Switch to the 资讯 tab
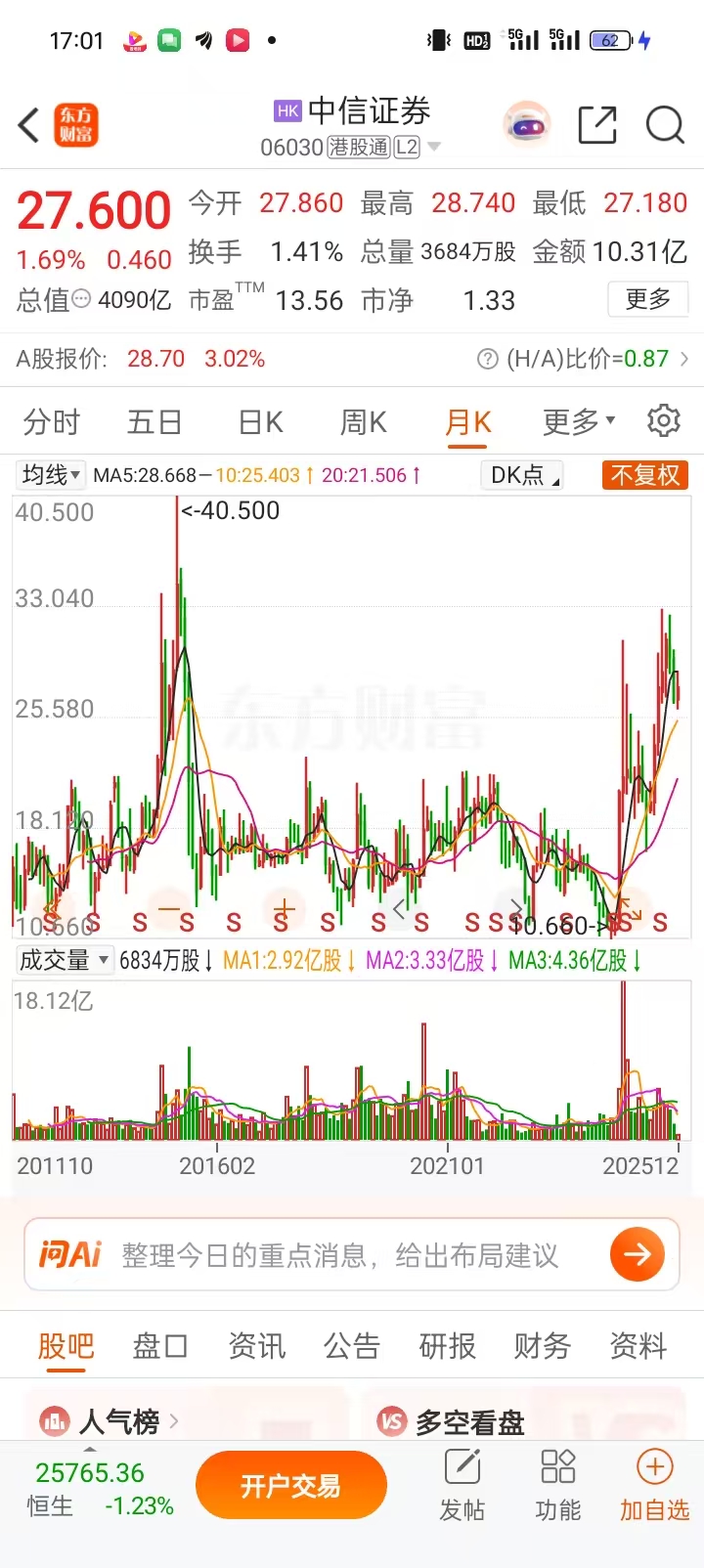This screenshot has height=1568, width=704. (256, 1346)
